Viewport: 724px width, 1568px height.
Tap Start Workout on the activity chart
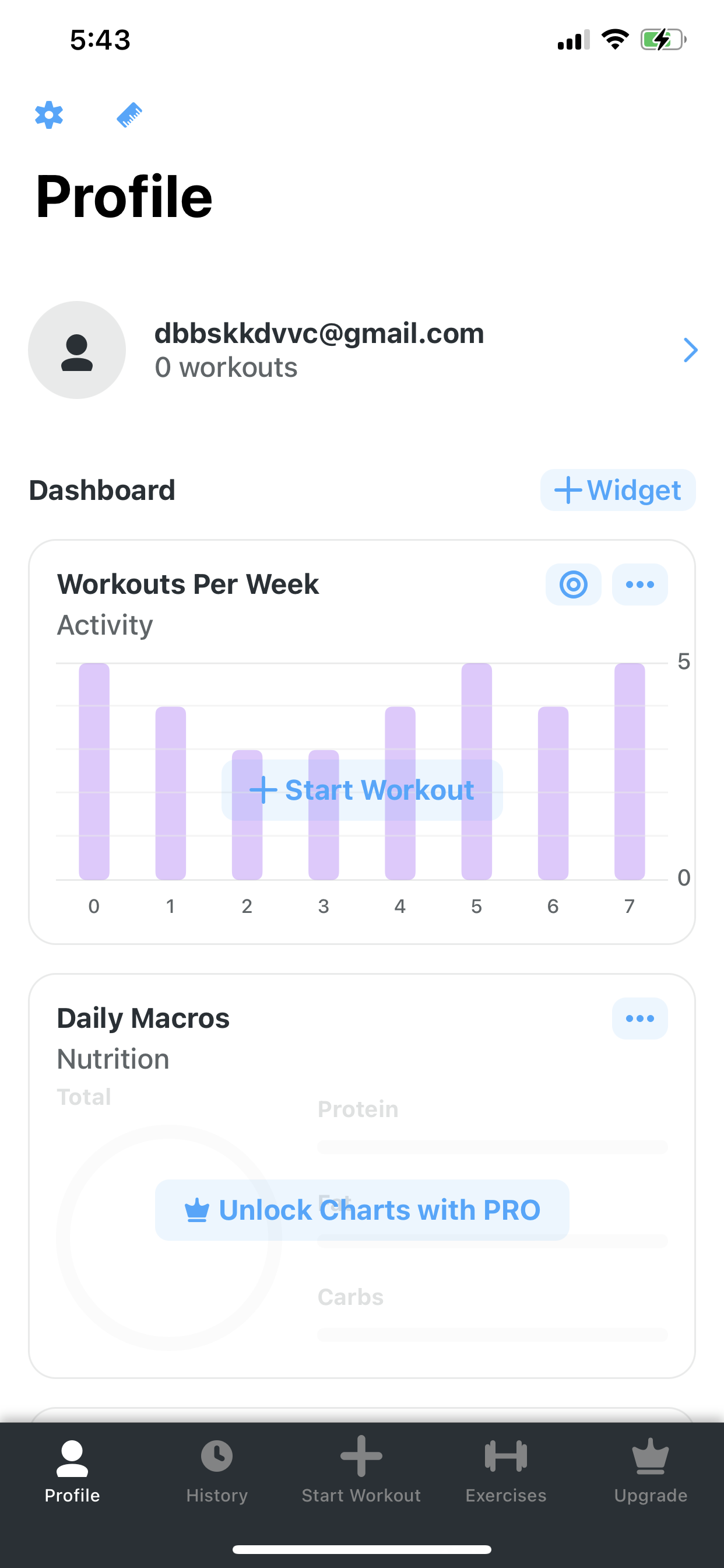pyautogui.click(x=362, y=790)
